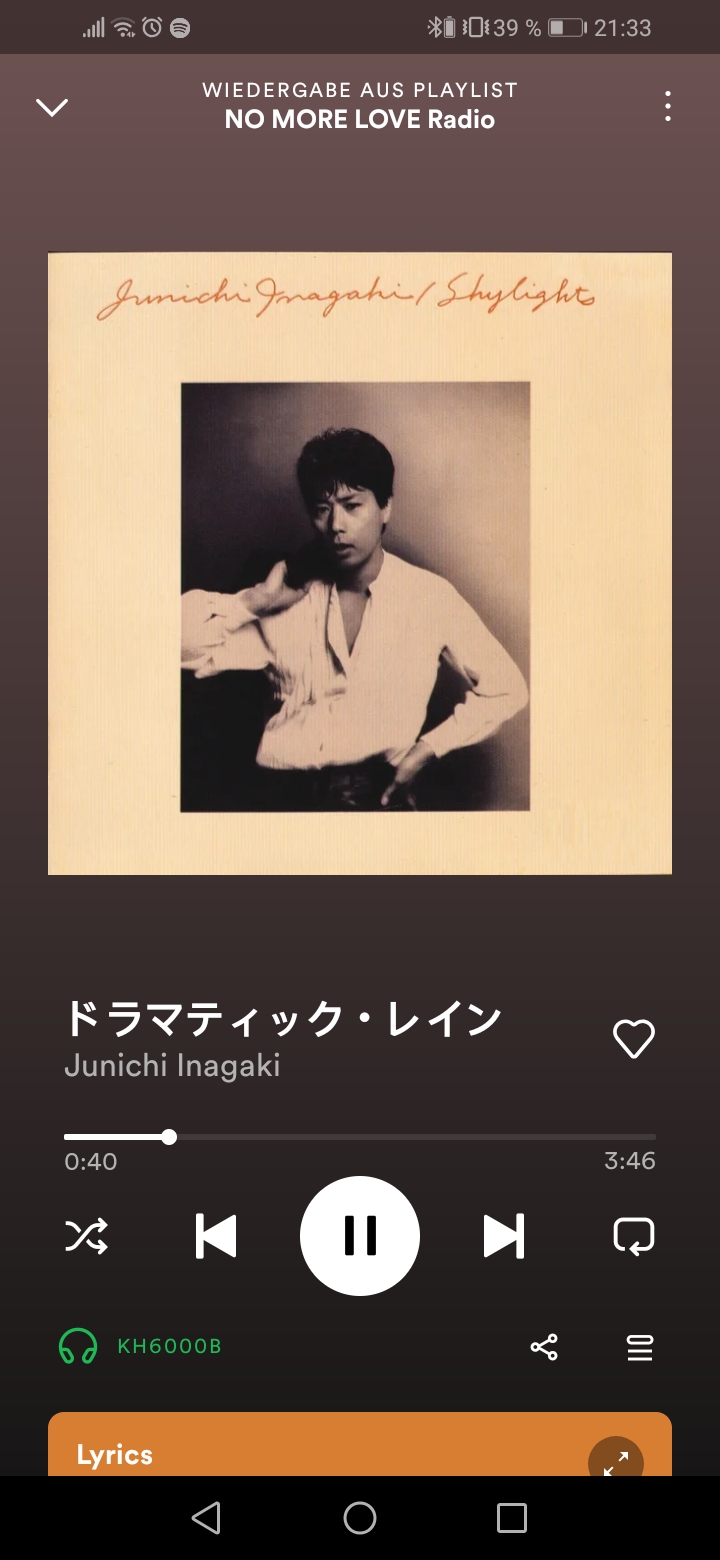Like the song with the heart icon
This screenshot has height=1560, width=720.
(633, 1040)
